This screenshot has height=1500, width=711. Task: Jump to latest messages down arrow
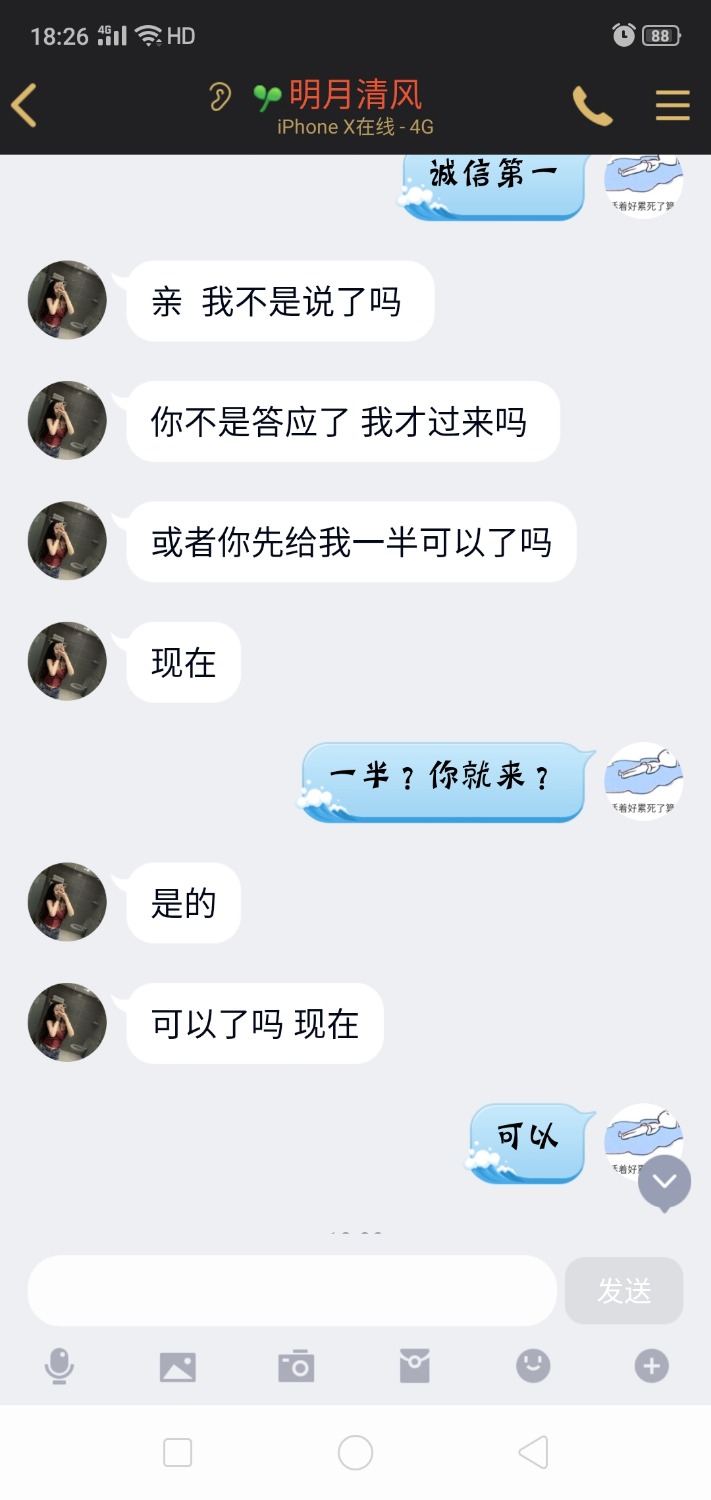pos(665,1182)
